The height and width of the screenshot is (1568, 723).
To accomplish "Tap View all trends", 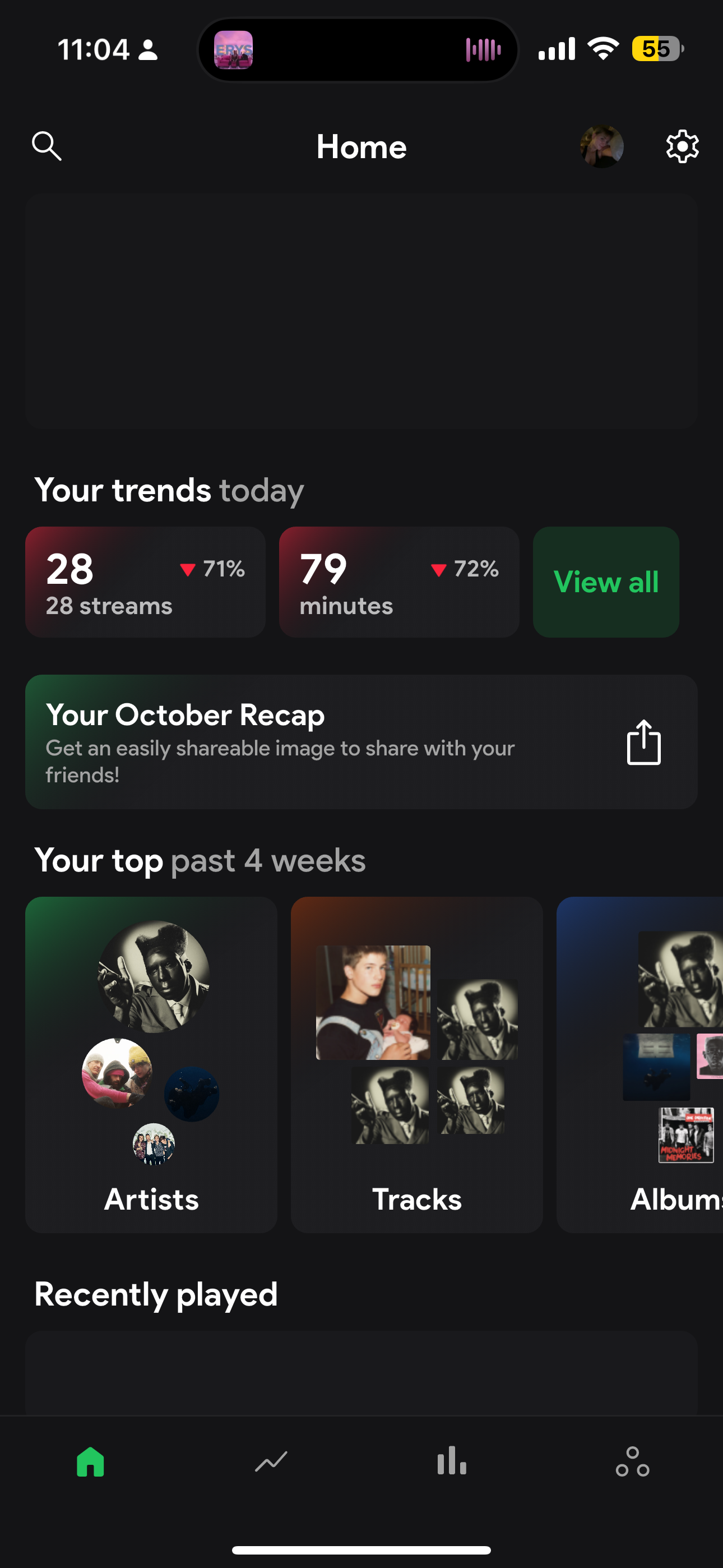I will [x=605, y=582].
